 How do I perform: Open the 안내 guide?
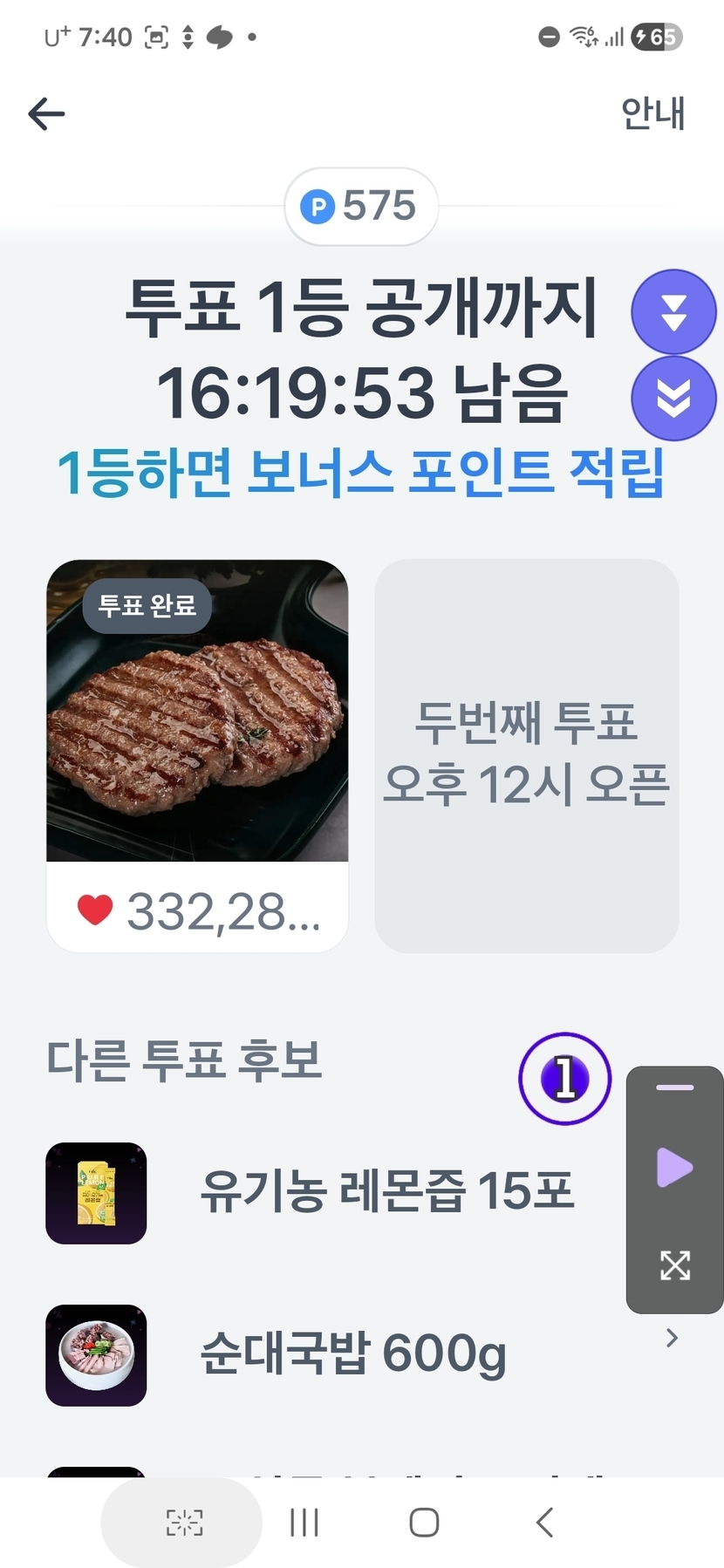(x=652, y=113)
